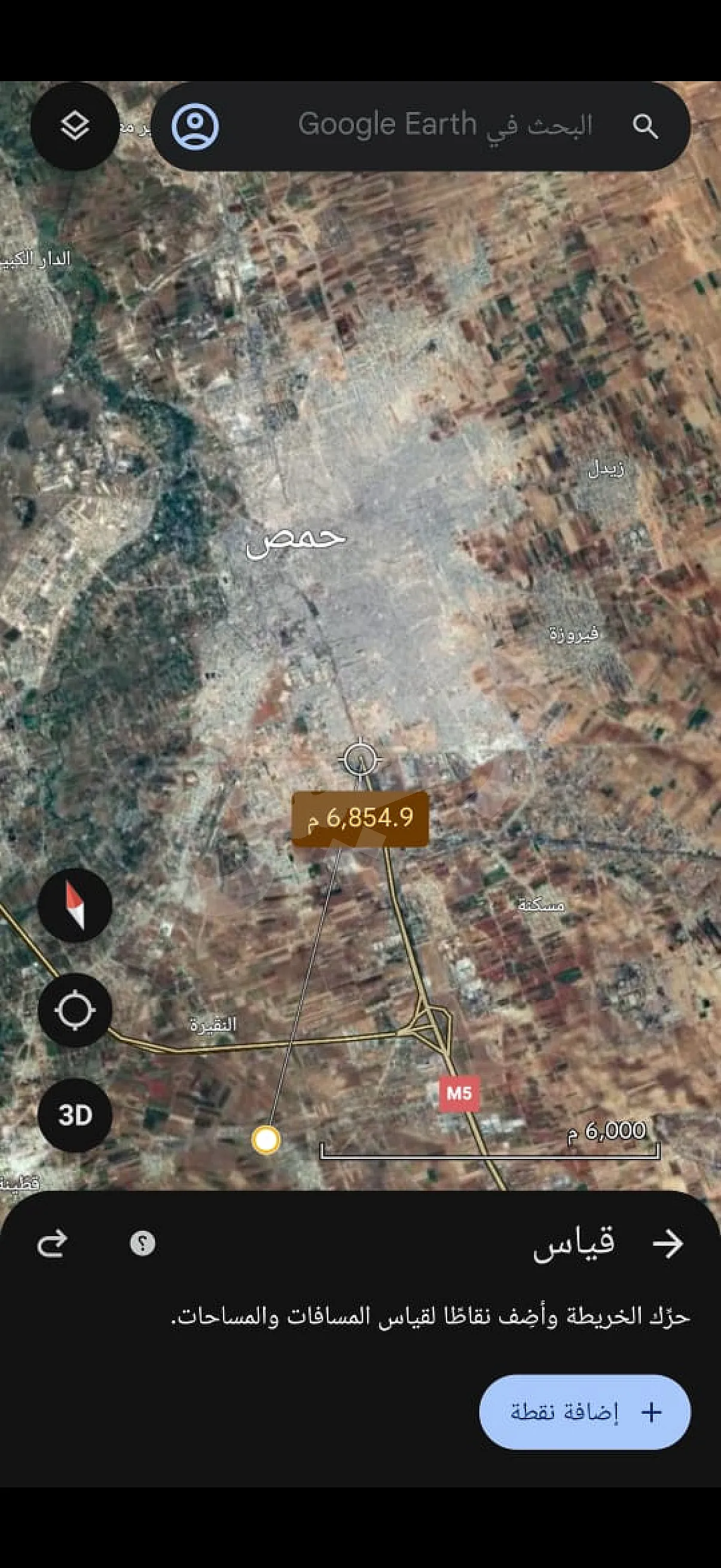Tap the search magnifier icon
721x1568 pixels.
coord(644,126)
